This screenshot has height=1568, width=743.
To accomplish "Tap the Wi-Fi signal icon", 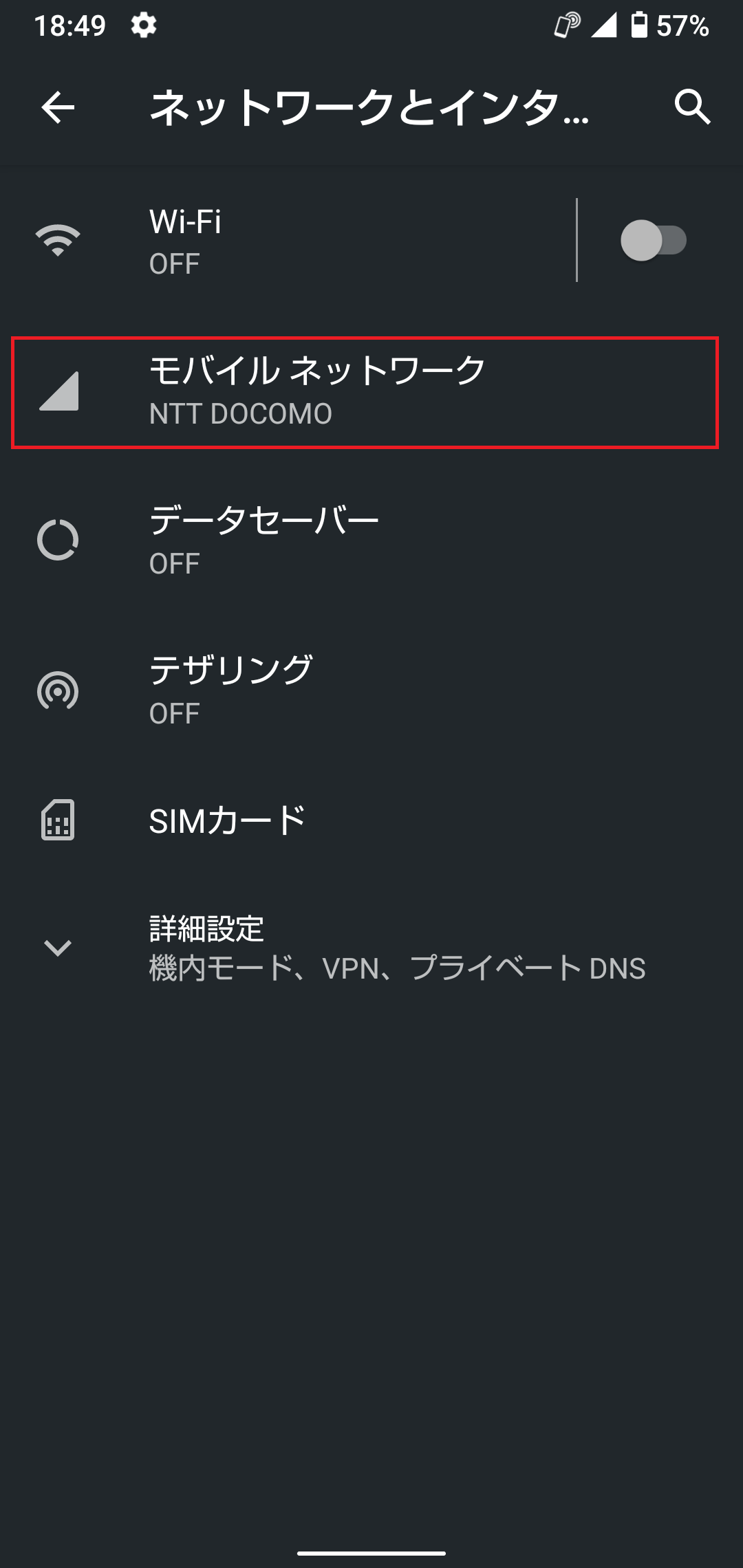I will [58, 241].
